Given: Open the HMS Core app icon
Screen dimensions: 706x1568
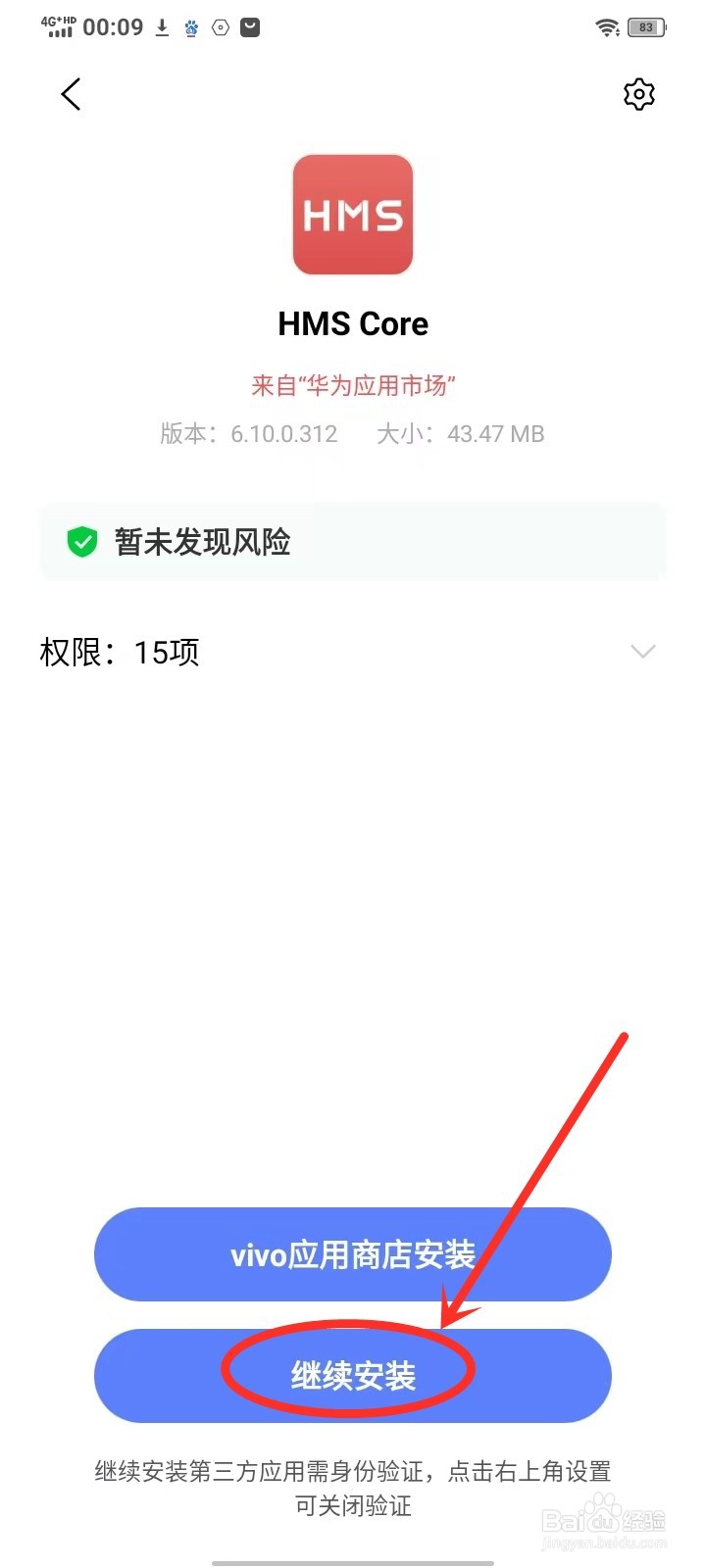Looking at the screenshot, I should pos(353,216).
